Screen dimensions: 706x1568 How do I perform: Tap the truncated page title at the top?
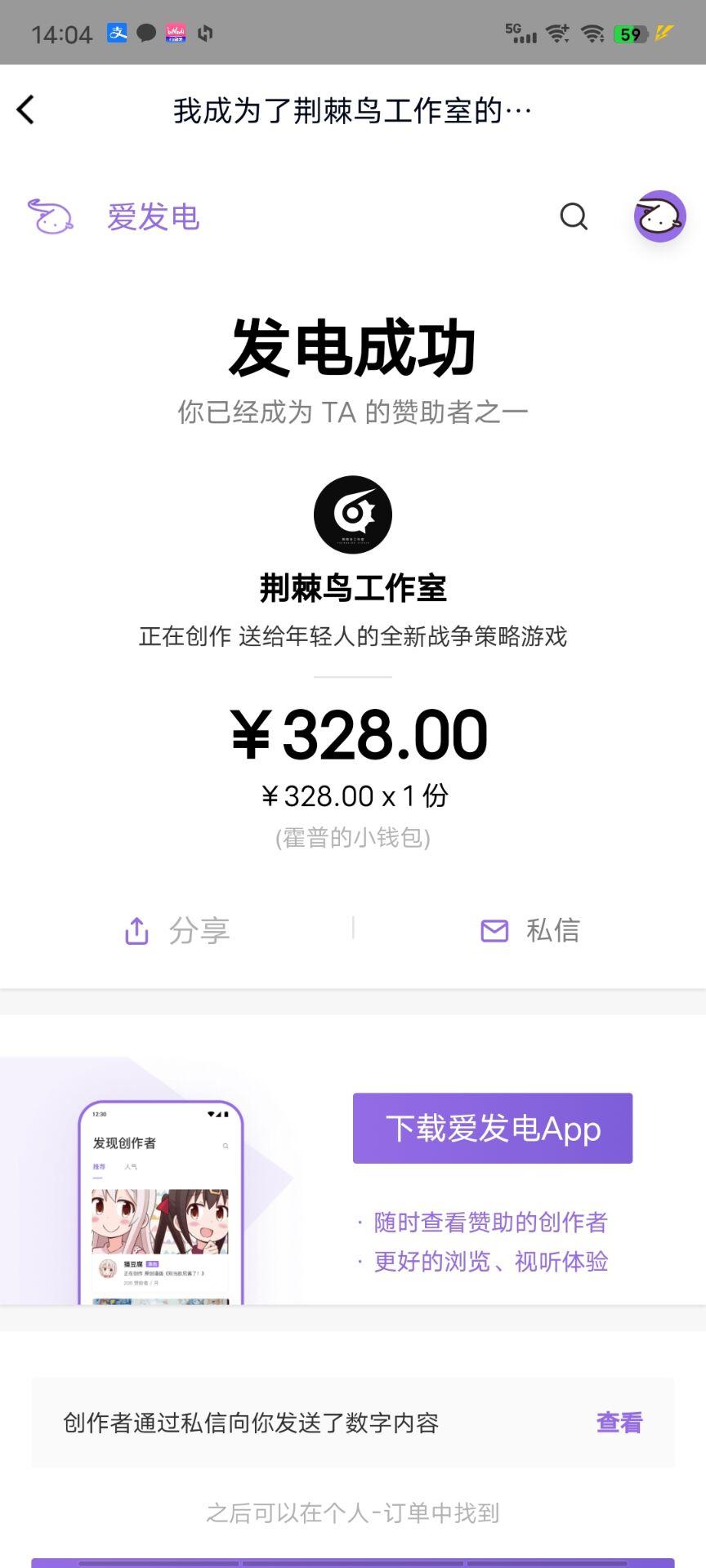click(353, 110)
